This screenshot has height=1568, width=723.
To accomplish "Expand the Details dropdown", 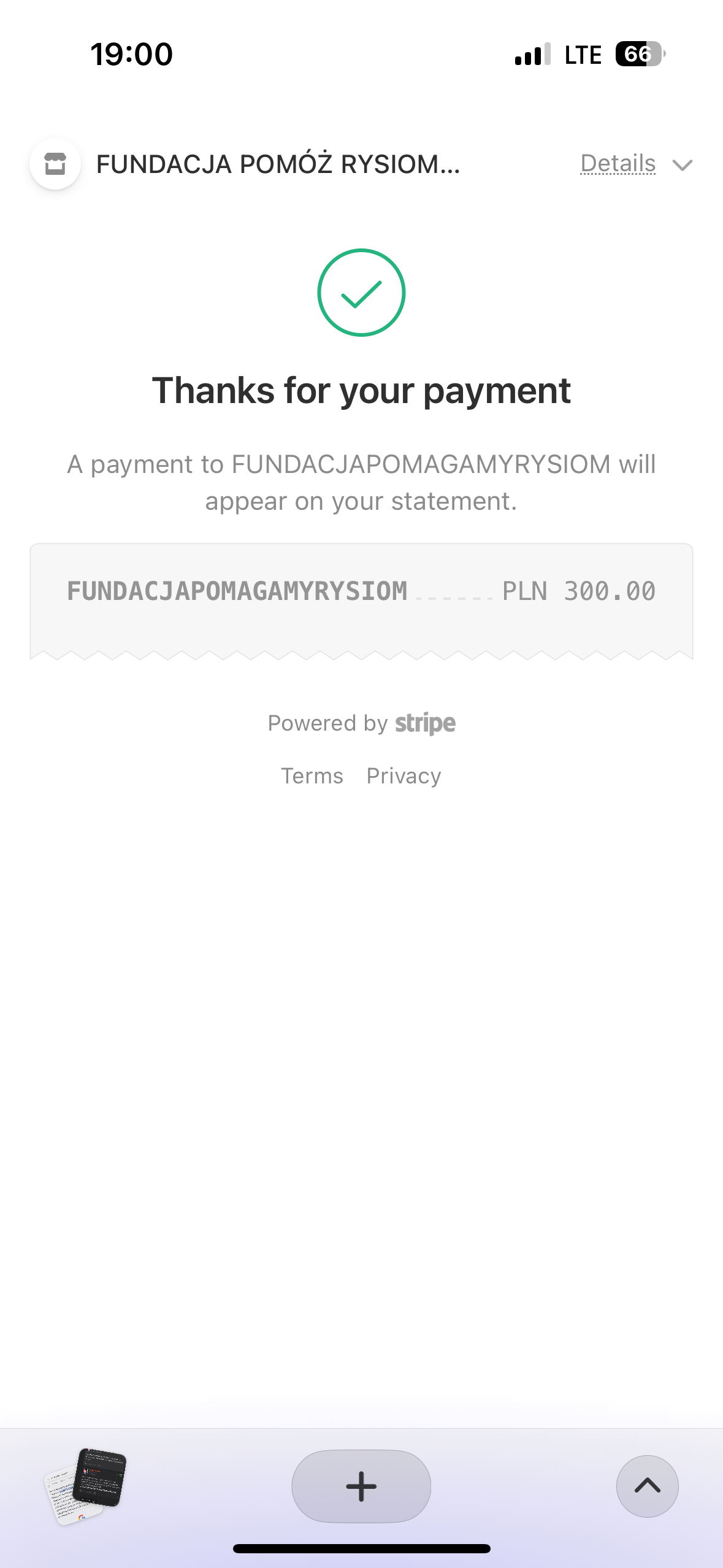I will 635,164.
